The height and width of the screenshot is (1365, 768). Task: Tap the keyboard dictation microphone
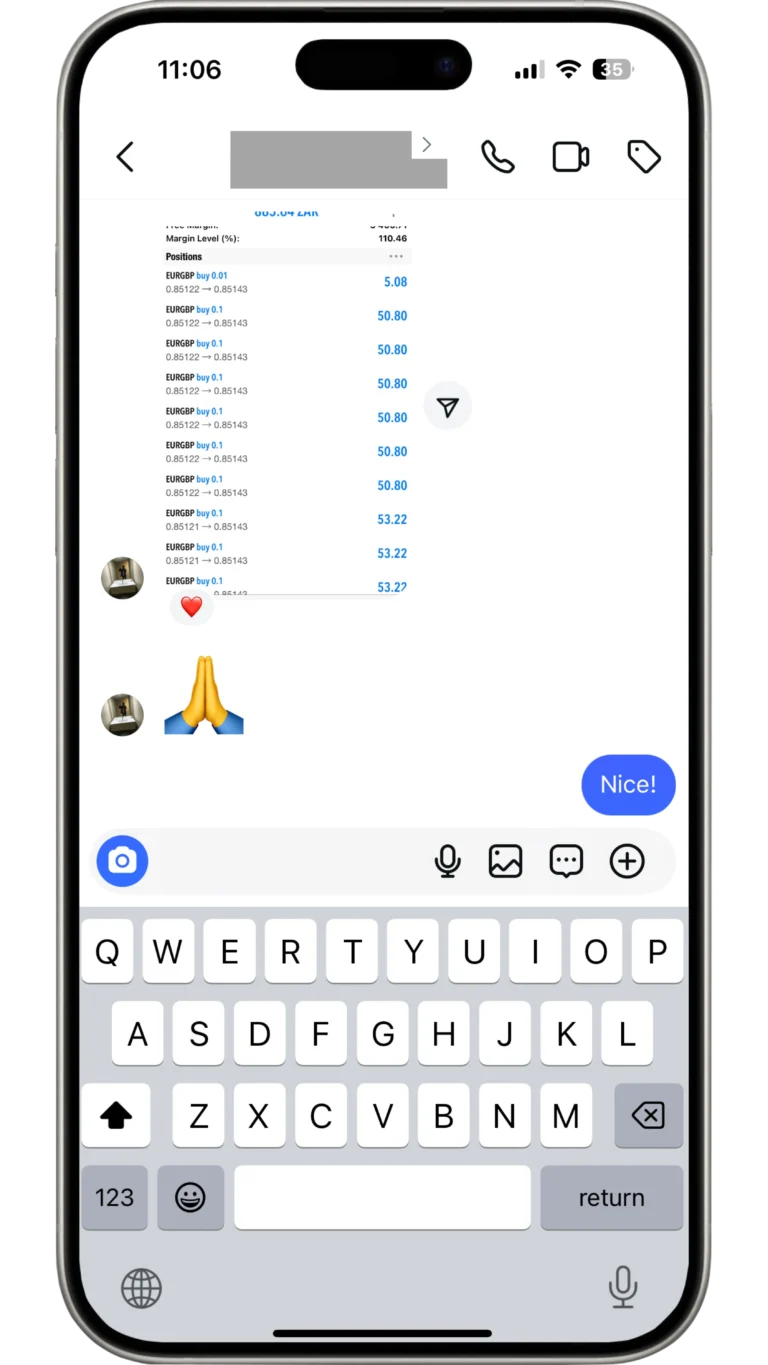(623, 1286)
